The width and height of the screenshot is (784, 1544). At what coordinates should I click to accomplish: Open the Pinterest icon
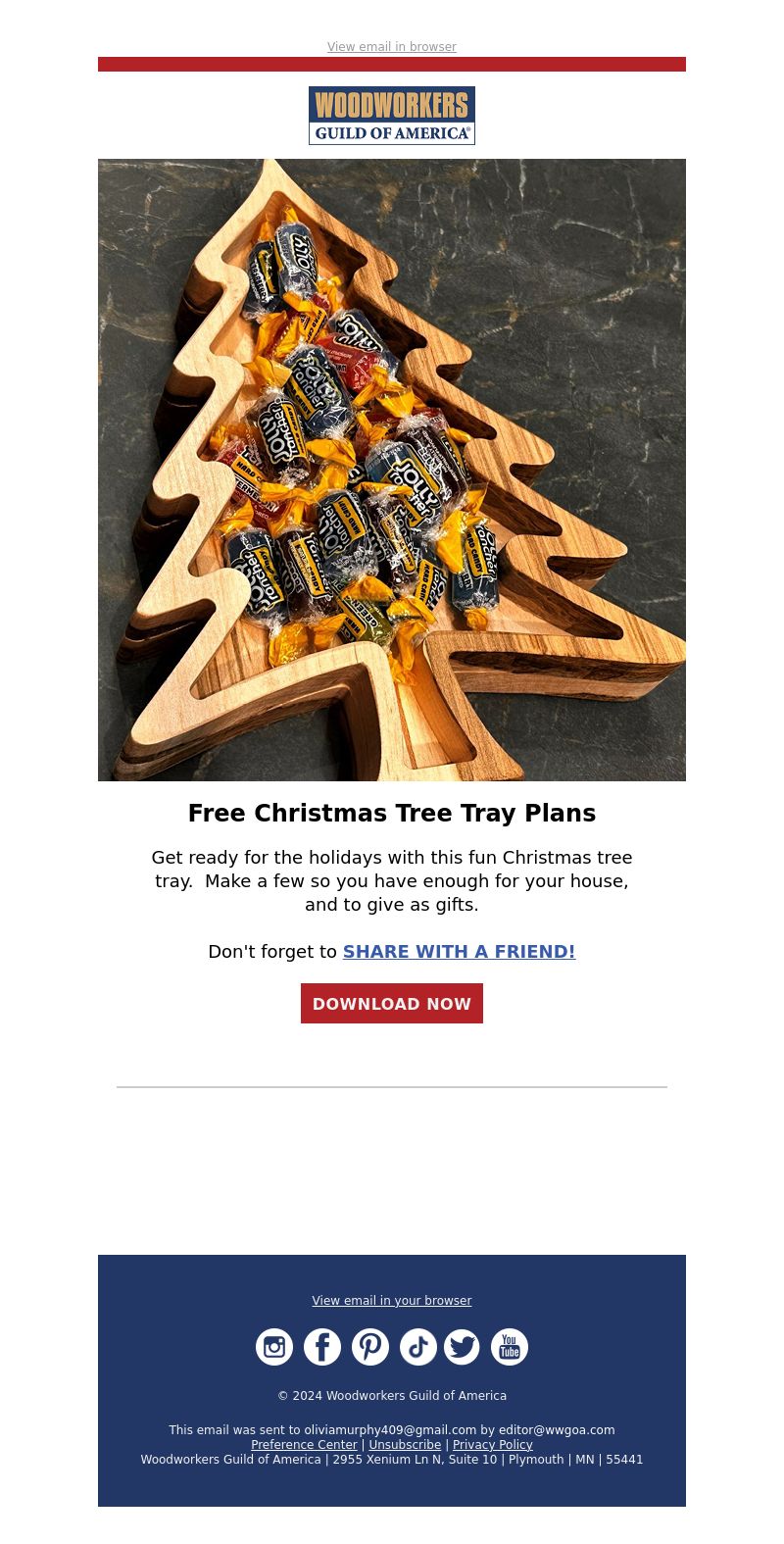tap(370, 1347)
